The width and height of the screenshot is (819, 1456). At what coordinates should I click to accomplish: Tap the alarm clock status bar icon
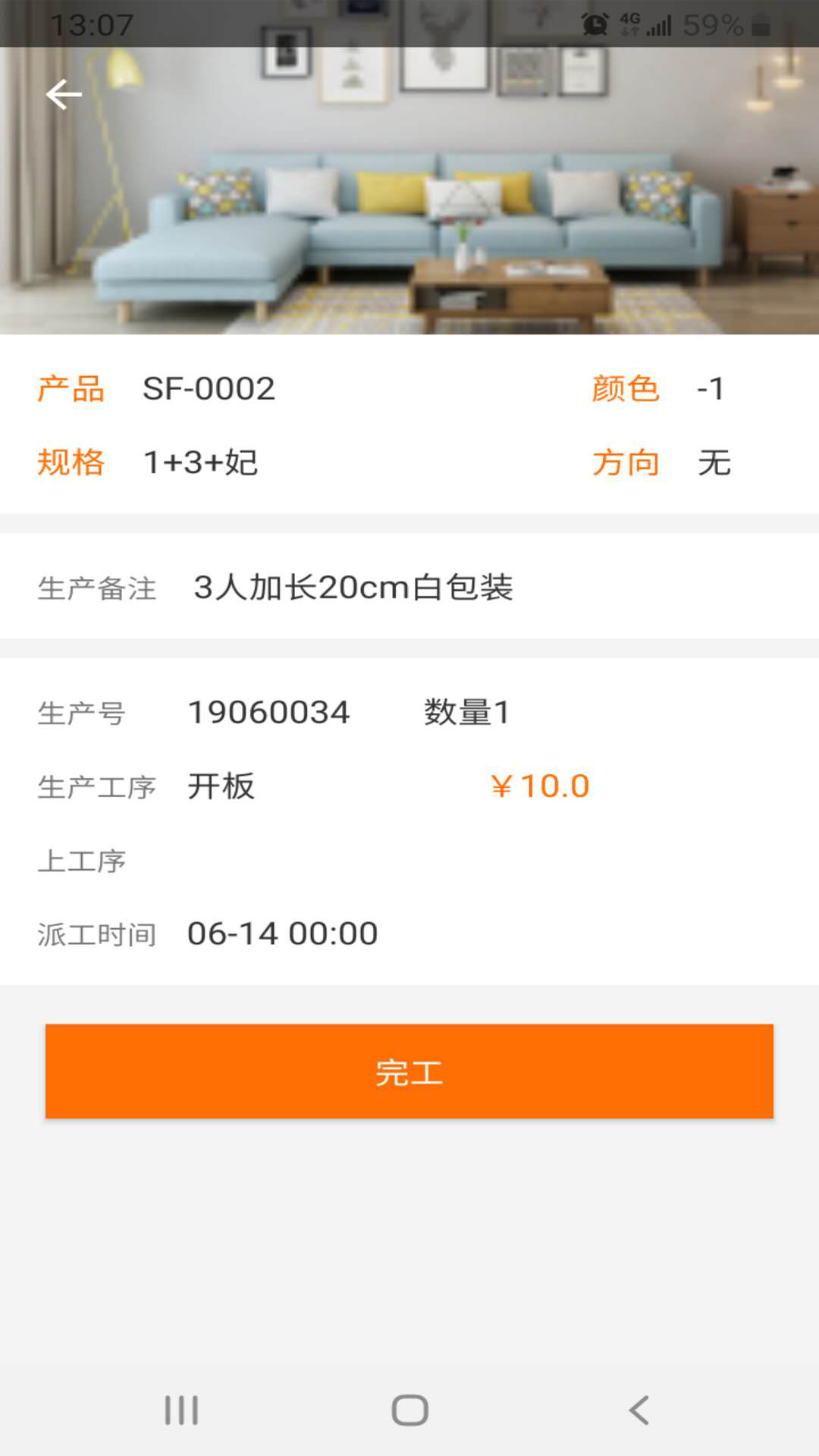tap(595, 23)
